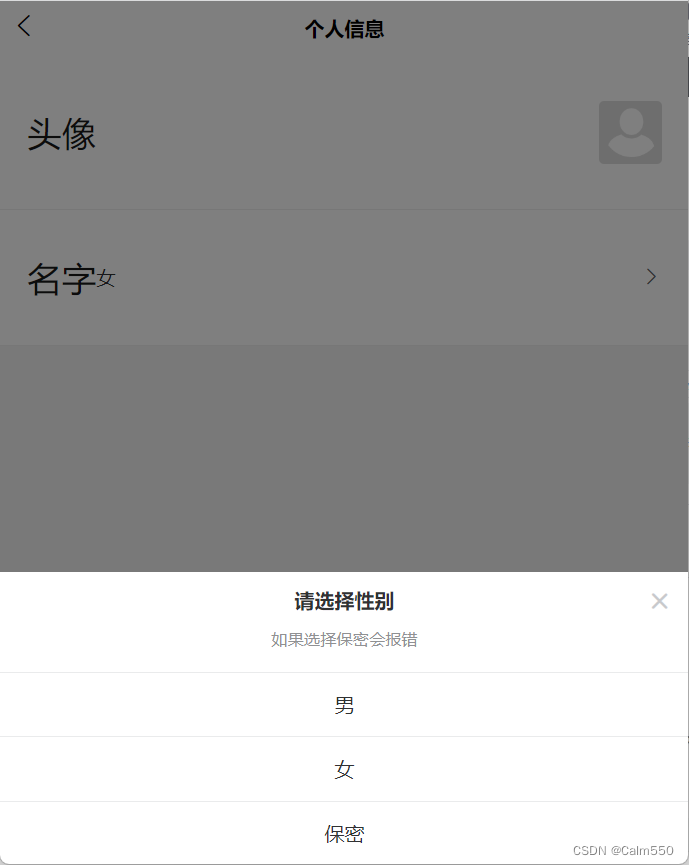Go back from 个人信息 page

[25, 27]
